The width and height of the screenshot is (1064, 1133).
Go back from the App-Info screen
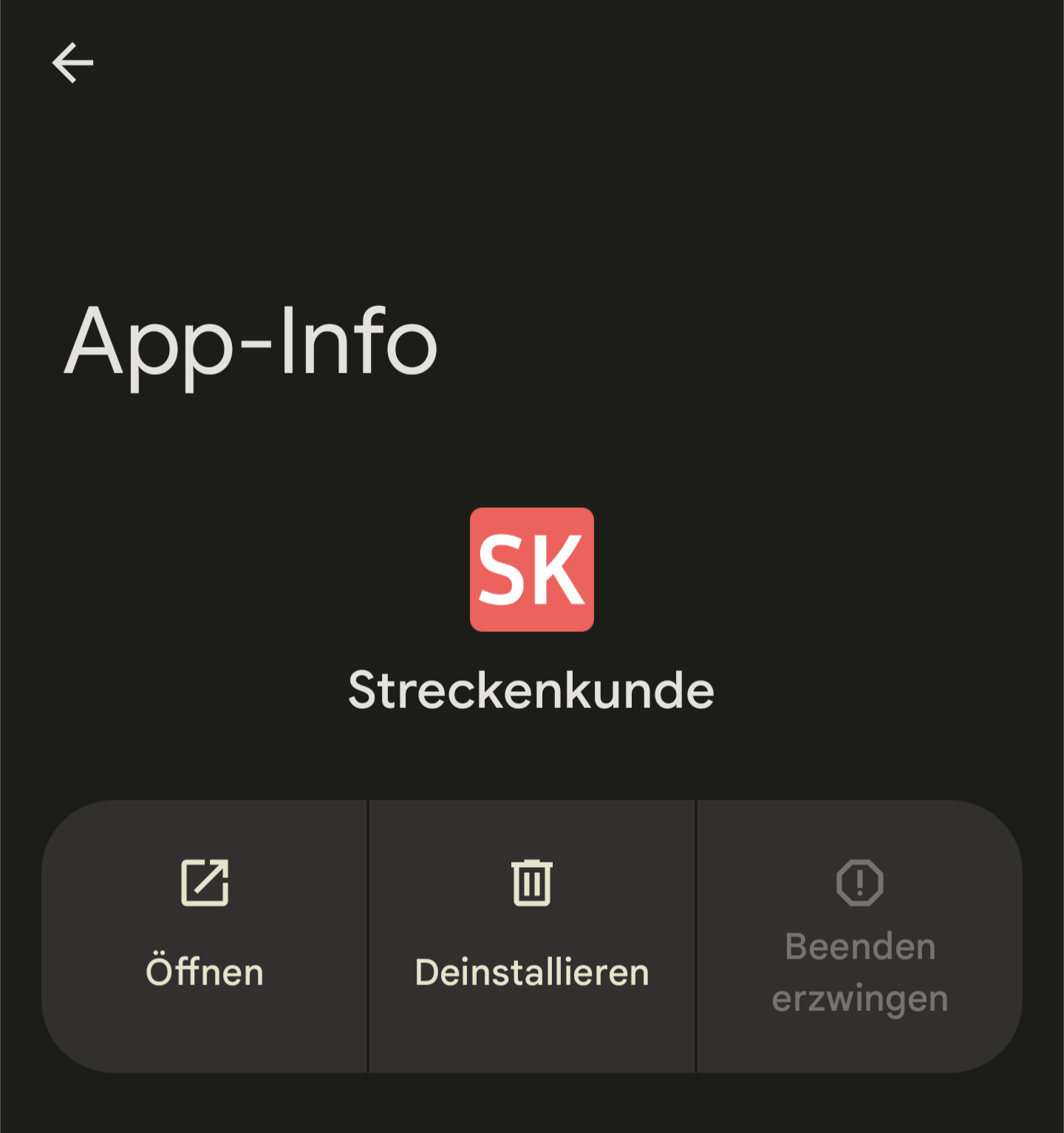tap(72, 62)
